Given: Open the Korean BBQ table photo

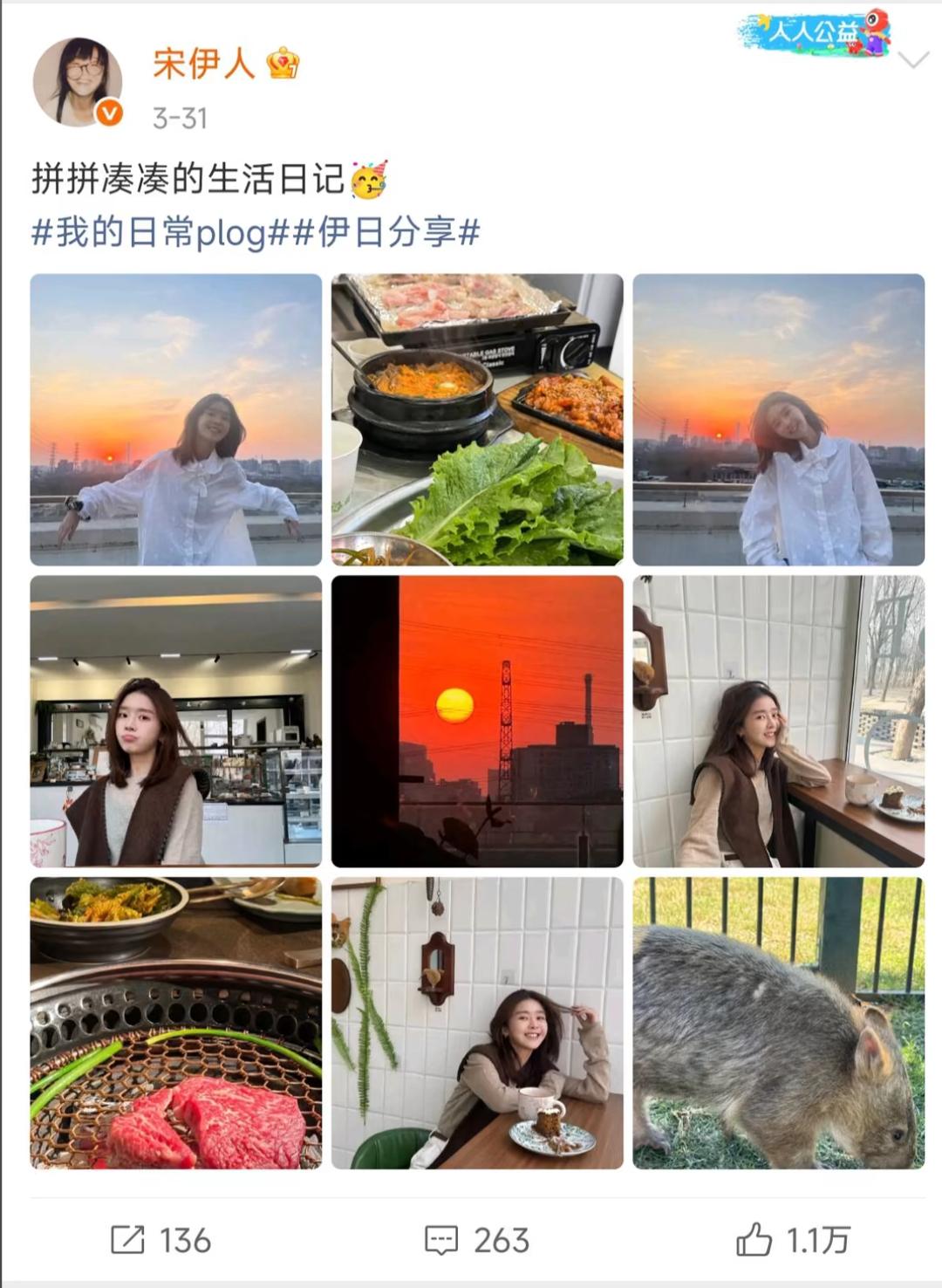Looking at the screenshot, I should (475, 419).
